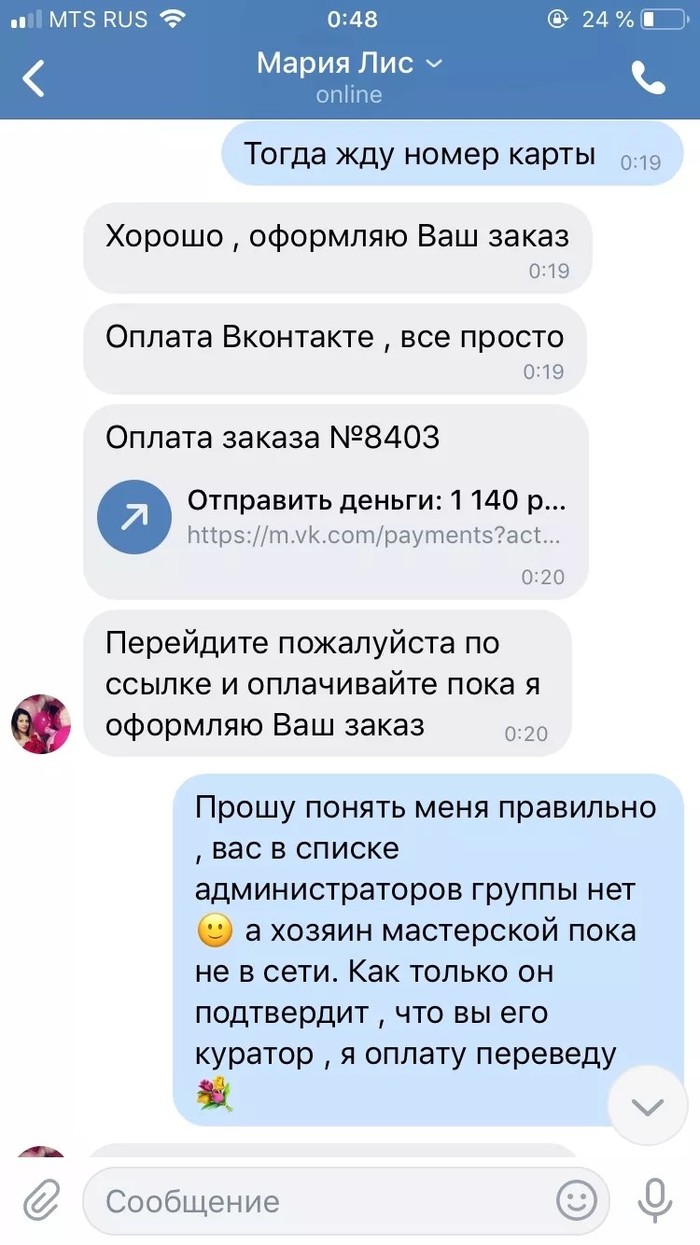Open the emoji and stickers picker
Viewport: 700px width, 1245px height.
tap(577, 1200)
